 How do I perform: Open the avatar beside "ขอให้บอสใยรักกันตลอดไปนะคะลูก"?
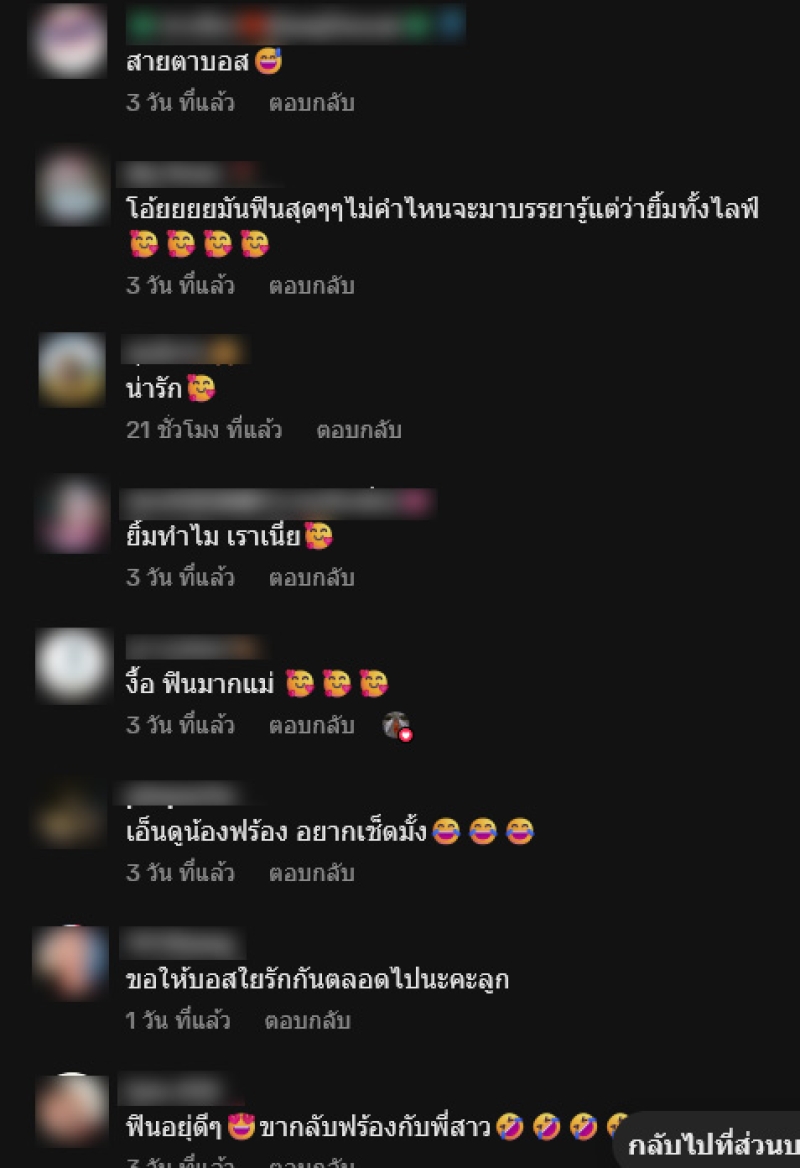[69, 962]
